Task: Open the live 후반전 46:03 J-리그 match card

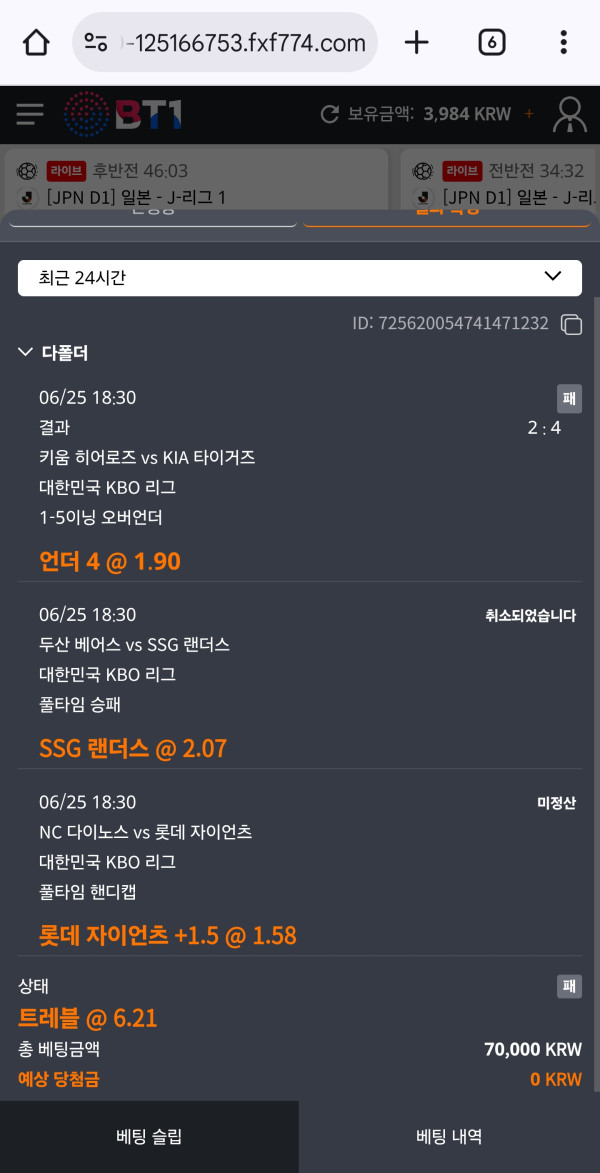Action: pyautogui.click(x=197, y=180)
